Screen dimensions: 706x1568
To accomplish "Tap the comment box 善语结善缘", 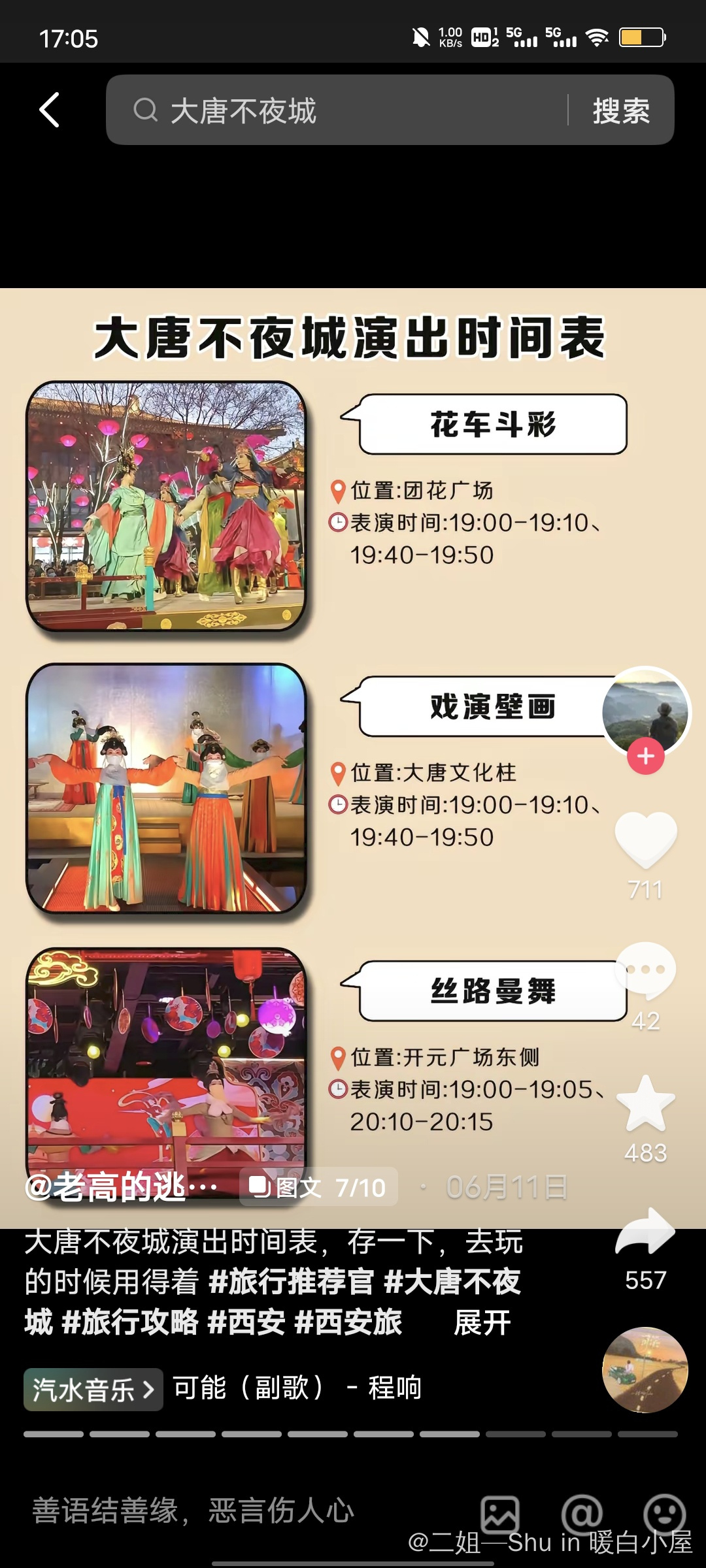I will 196,1511.
